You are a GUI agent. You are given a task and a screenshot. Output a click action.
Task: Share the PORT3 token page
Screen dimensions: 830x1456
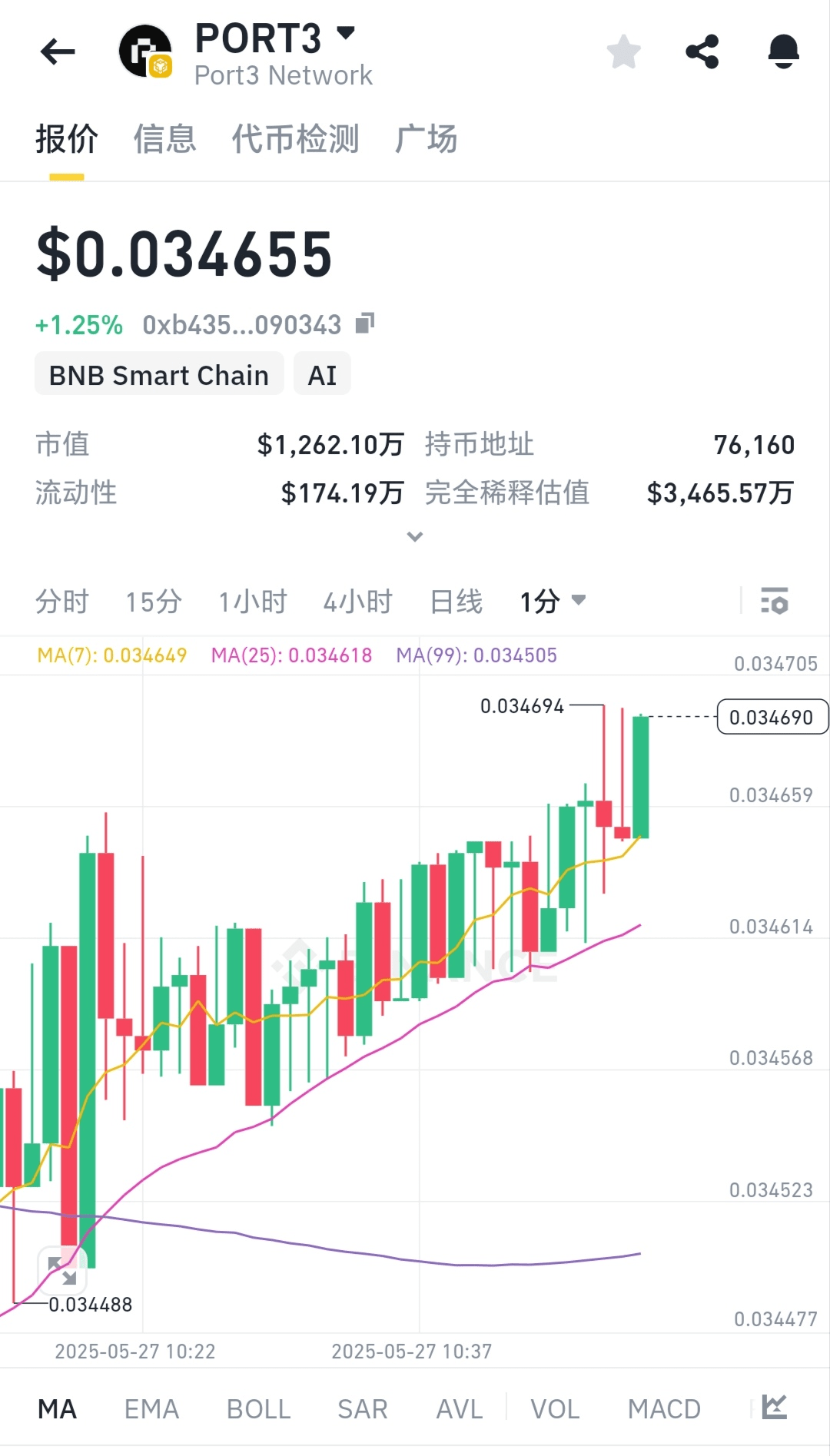tap(702, 52)
